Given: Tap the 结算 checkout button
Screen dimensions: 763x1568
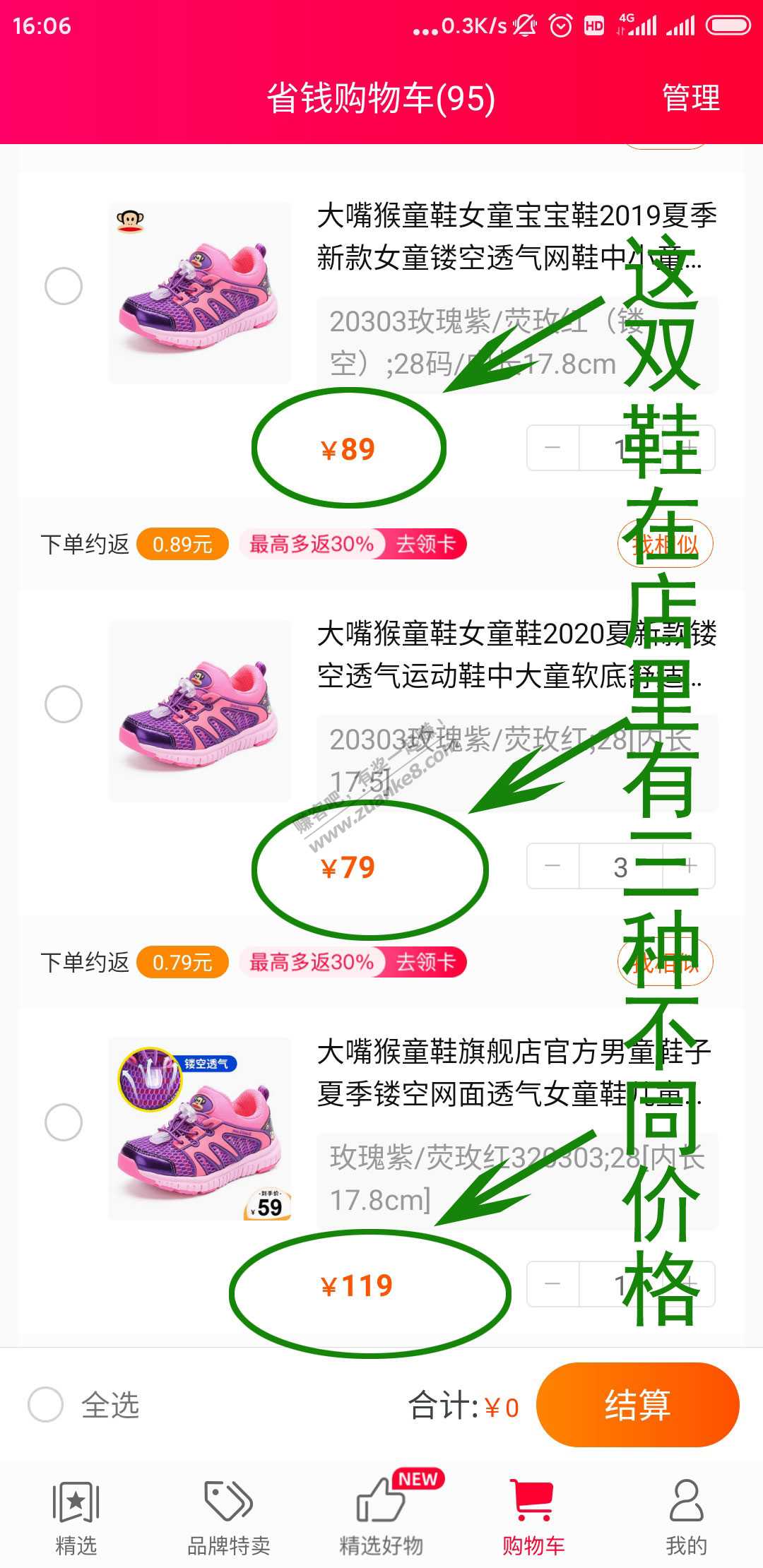Looking at the screenshot, I should pos(637,1406).
